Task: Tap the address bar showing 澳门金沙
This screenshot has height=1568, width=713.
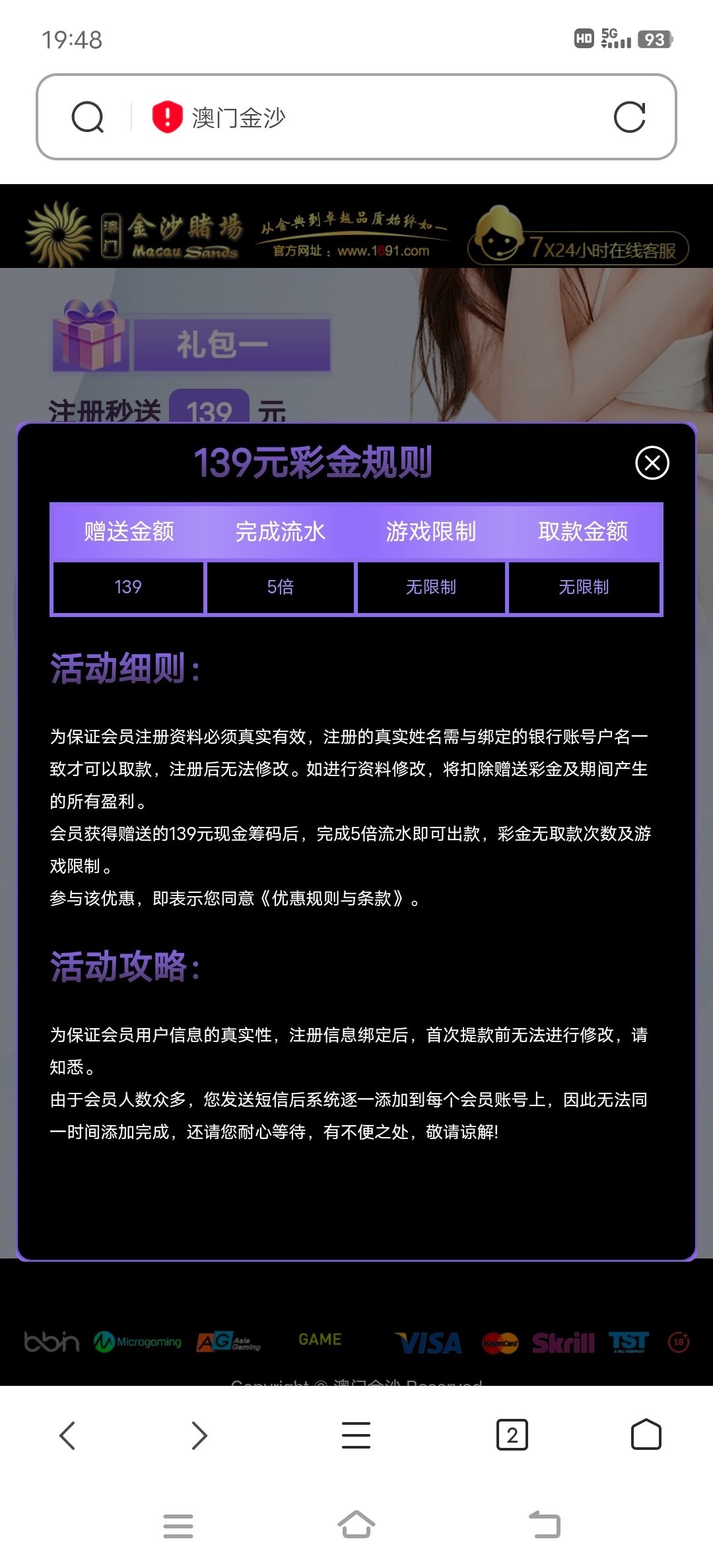Action: tap(396, 117)
